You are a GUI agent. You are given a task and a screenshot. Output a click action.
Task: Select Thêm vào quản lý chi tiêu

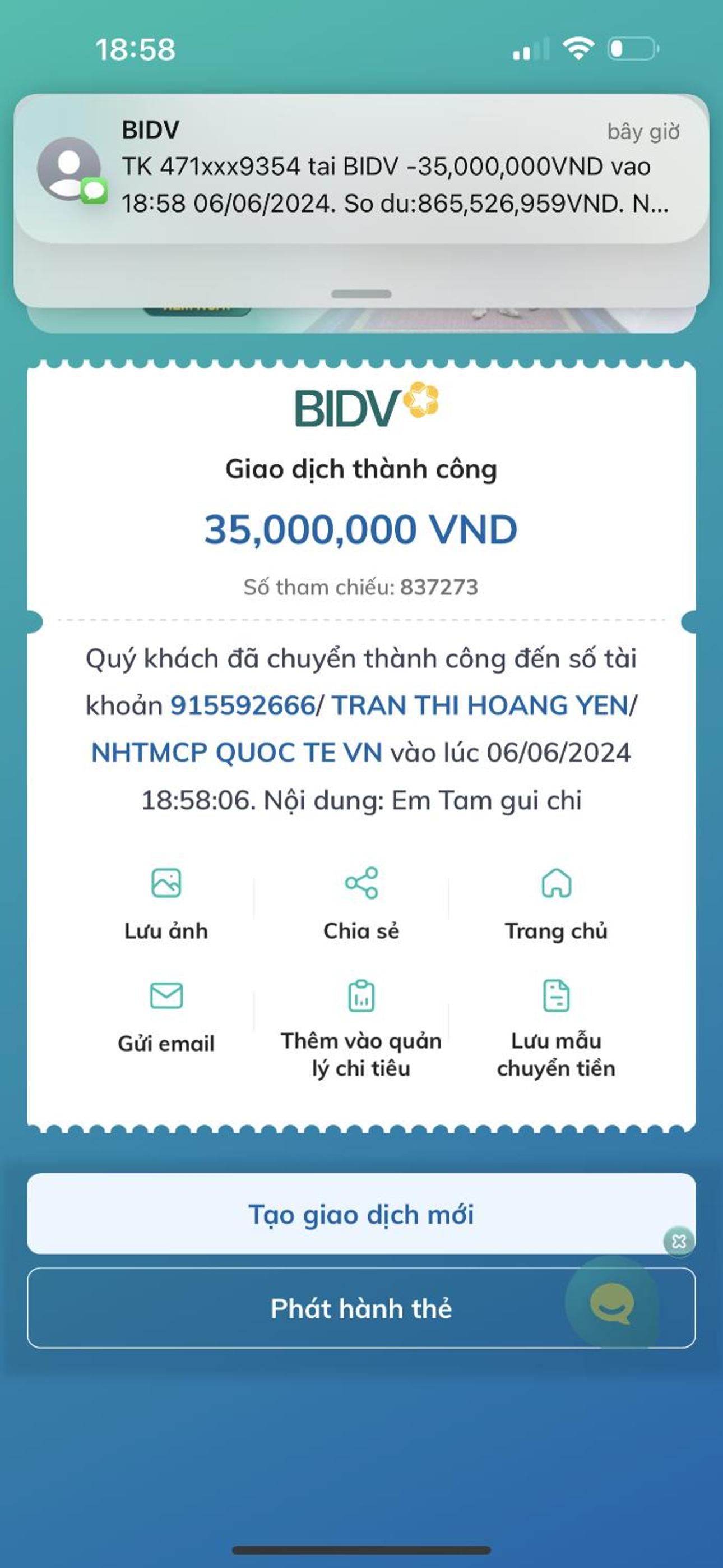pos(361,1028)
